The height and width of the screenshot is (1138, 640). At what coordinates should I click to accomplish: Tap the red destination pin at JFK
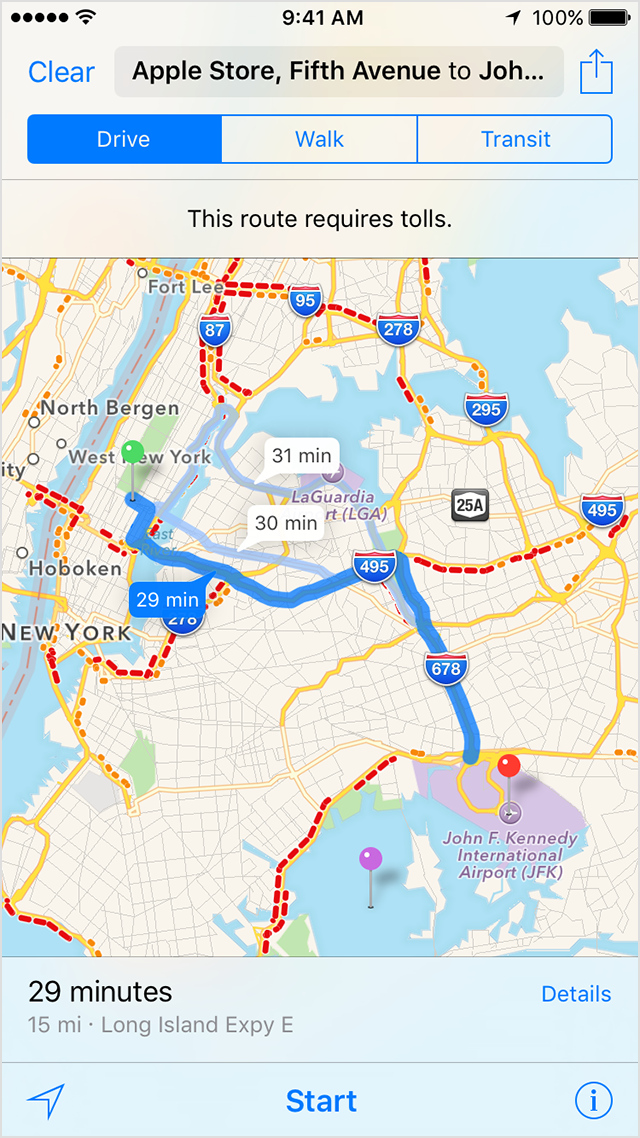(x=509, y=766)
